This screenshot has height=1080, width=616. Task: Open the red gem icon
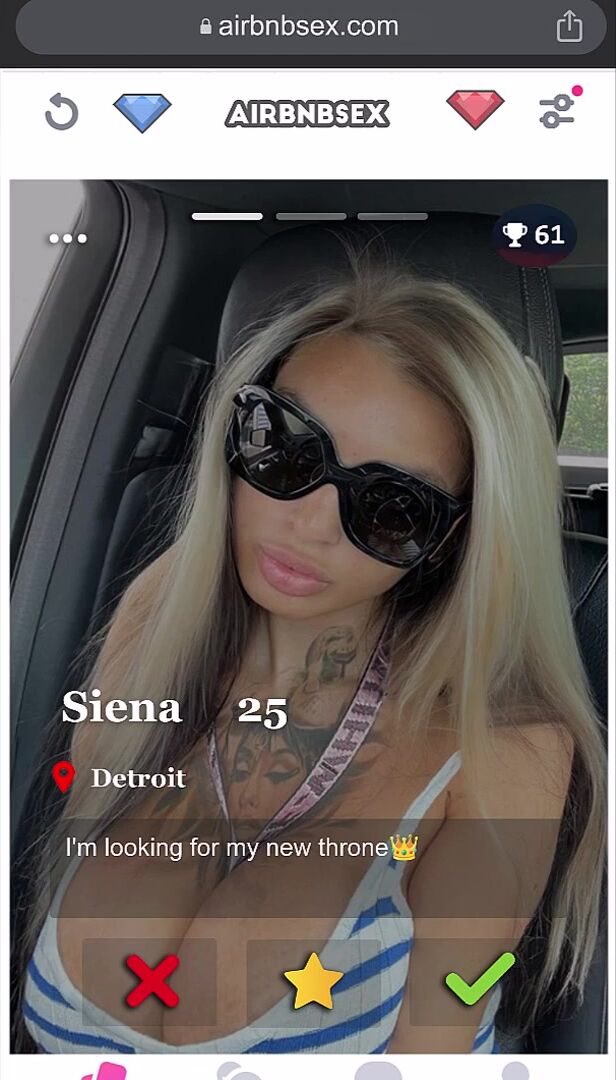click(x=475, y=110)
